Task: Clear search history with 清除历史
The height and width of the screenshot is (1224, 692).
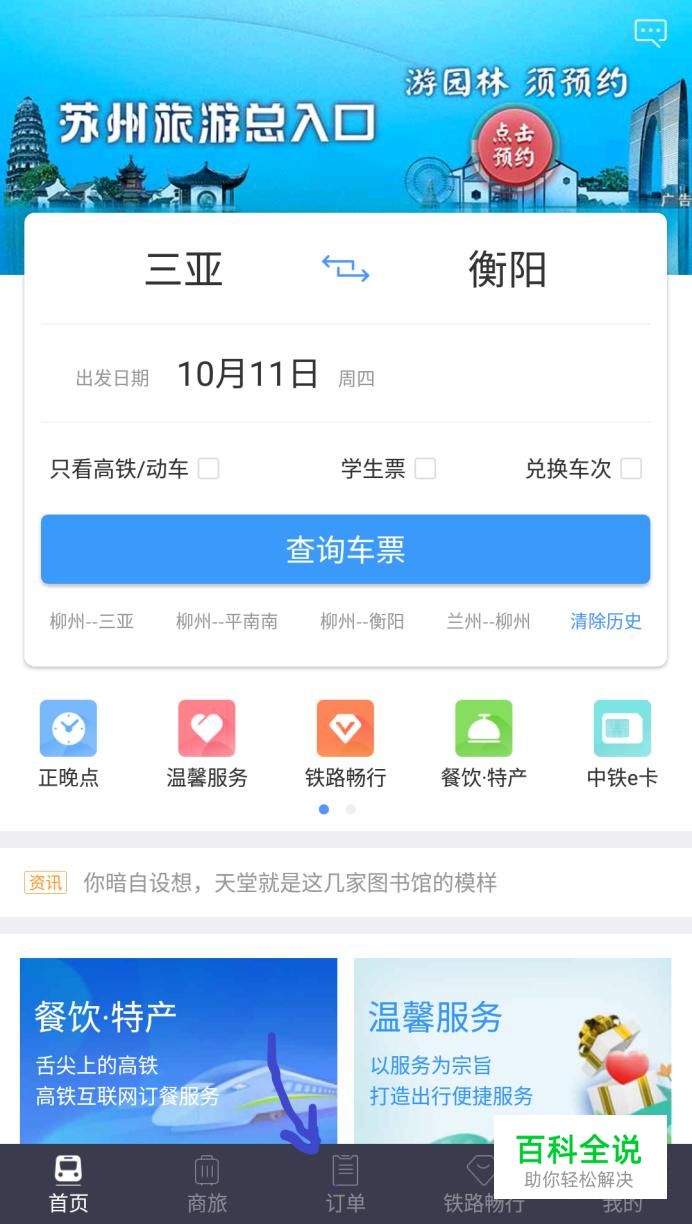Action: pos(606,621)
